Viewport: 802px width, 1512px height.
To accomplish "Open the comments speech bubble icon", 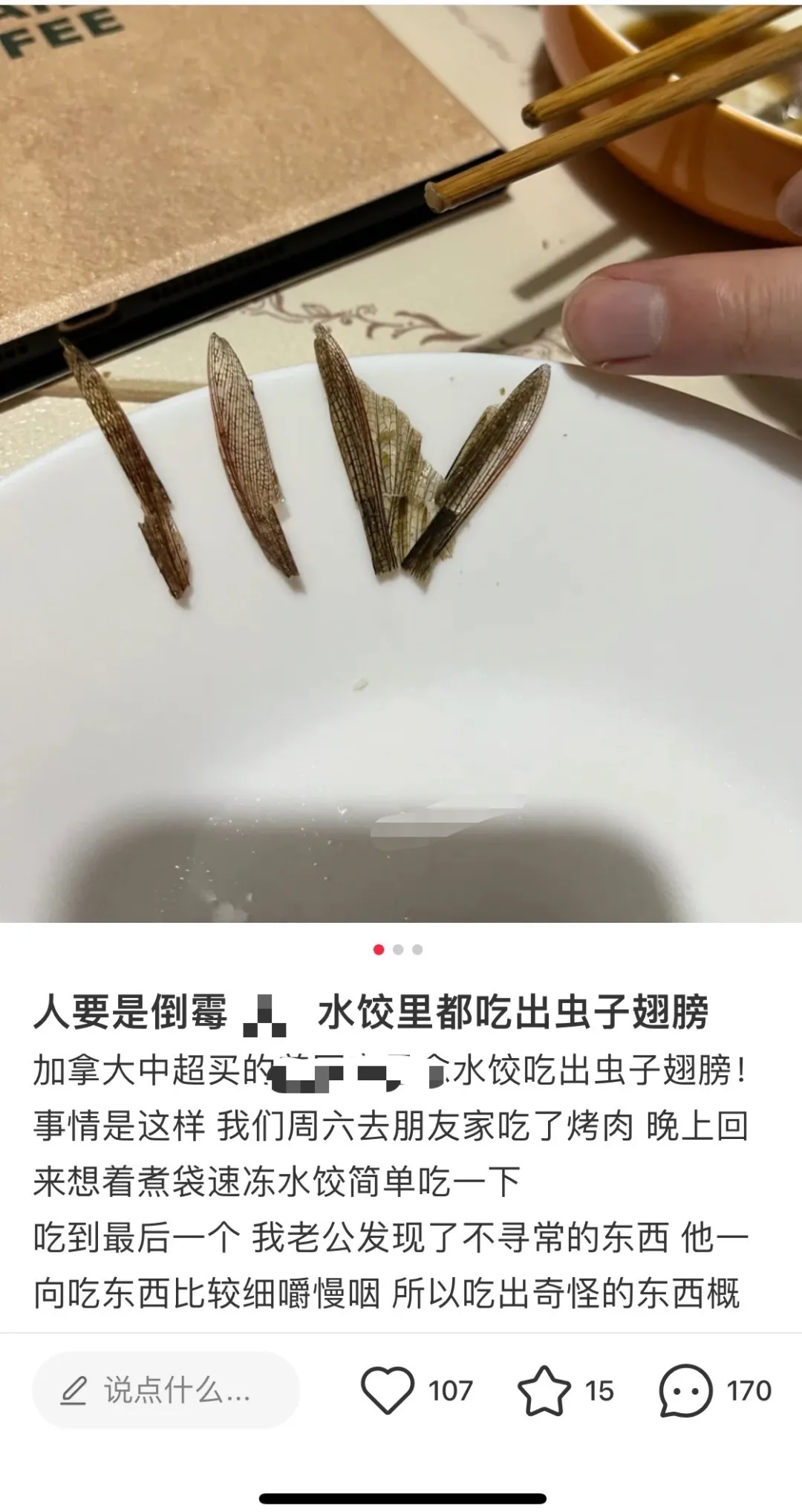I will point(685,1390).
